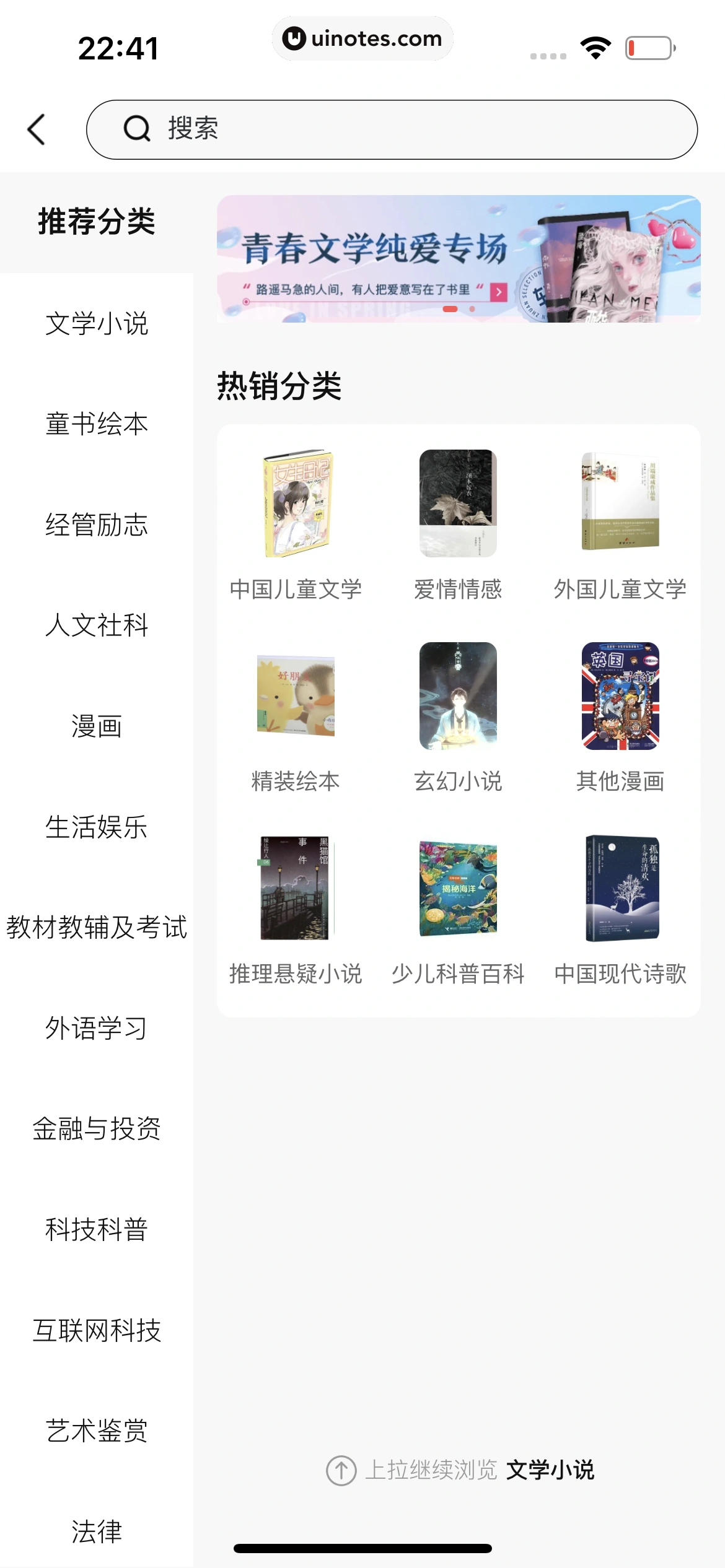The height and width of the screenshot is (1568, 725).
Task: Switch to the 文学小说 category
Action: pyautogui.click(x=97, y=323)
